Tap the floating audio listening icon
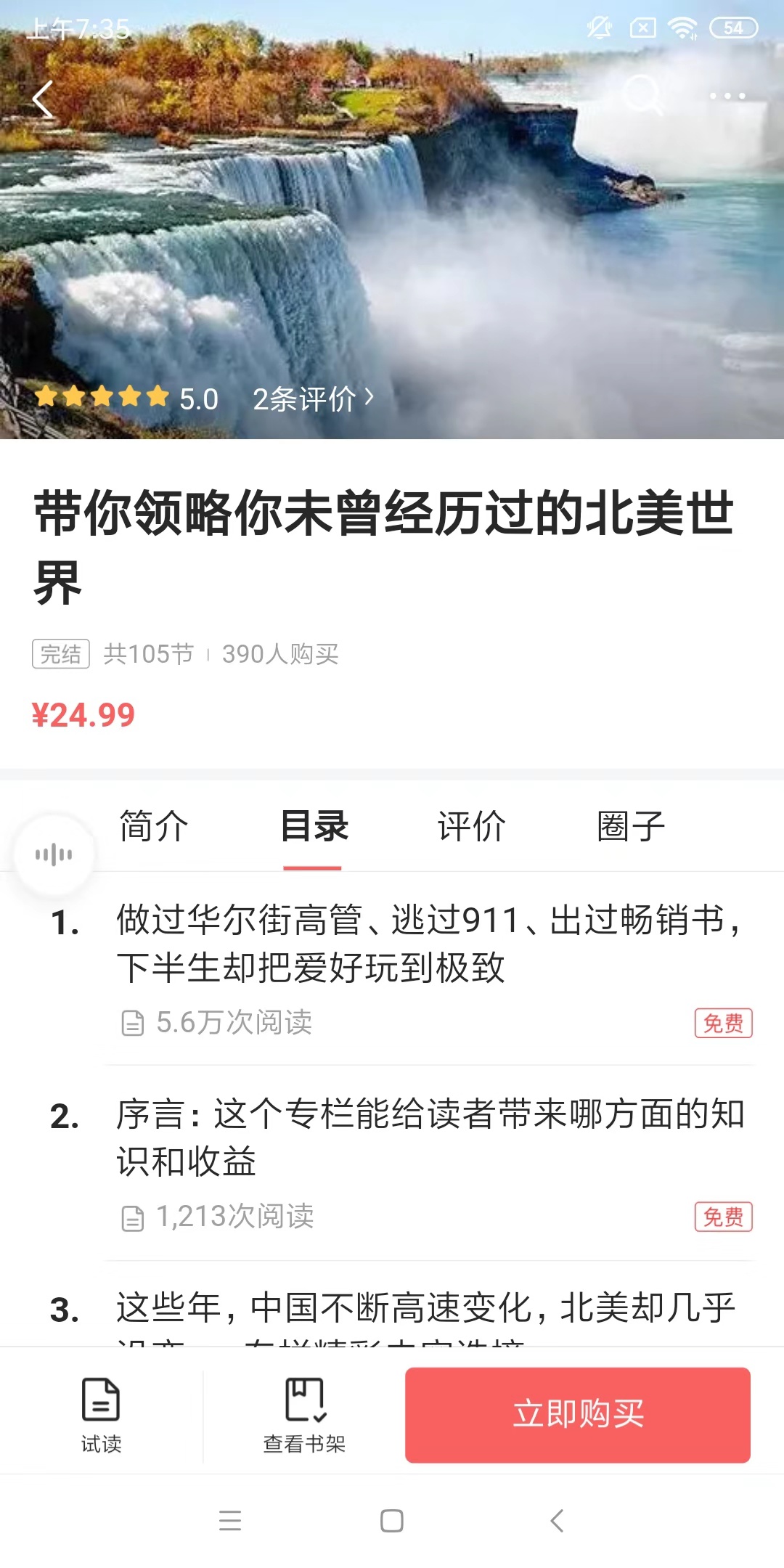The height and width of the screenshot is (1568, 784). (x=53, y=855)
